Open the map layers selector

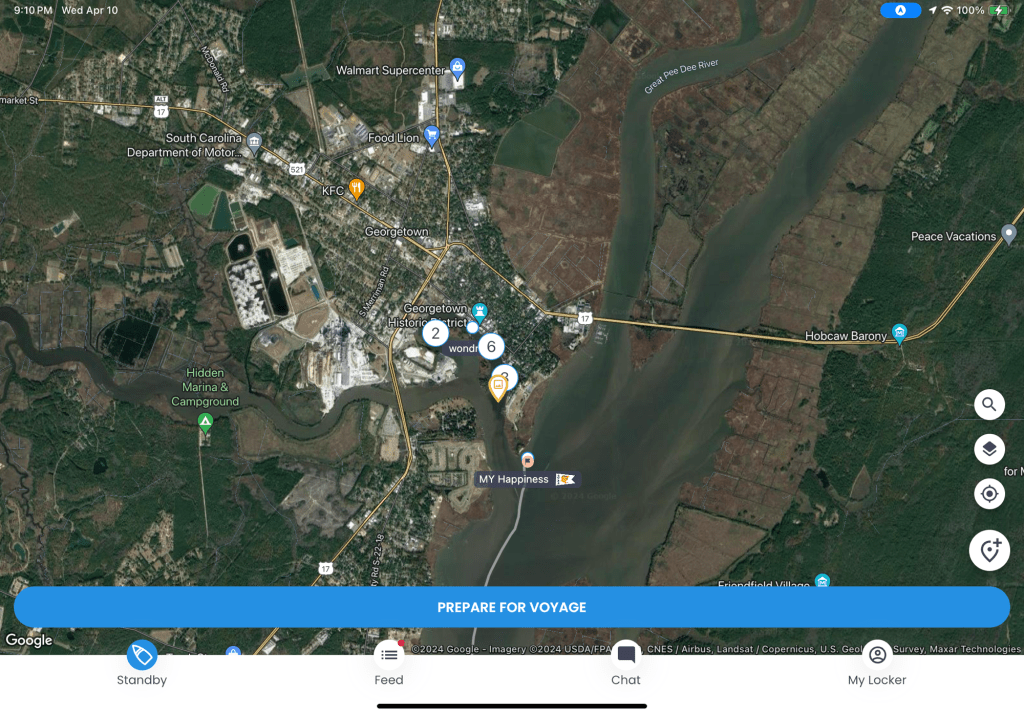pos(989,449)
